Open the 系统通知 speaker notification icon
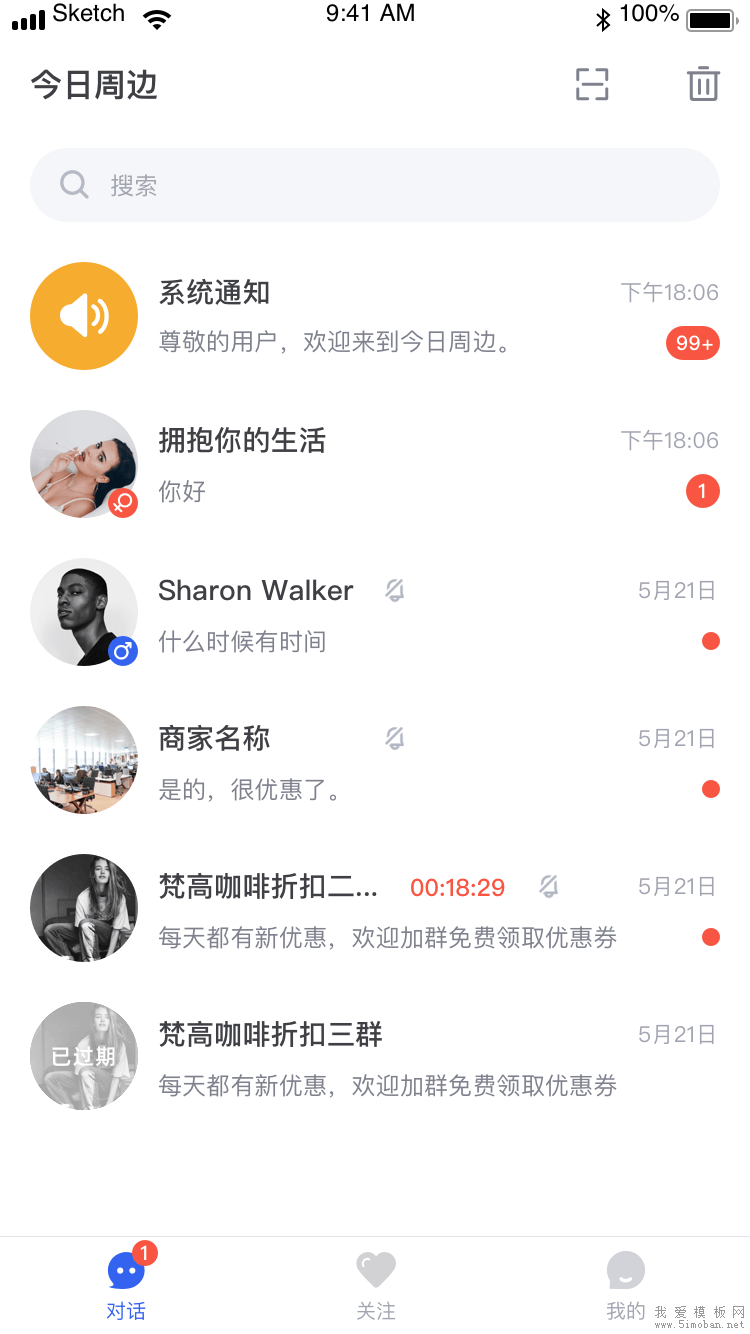This screenshot has width=750, height=1334. tap(84, 315)
